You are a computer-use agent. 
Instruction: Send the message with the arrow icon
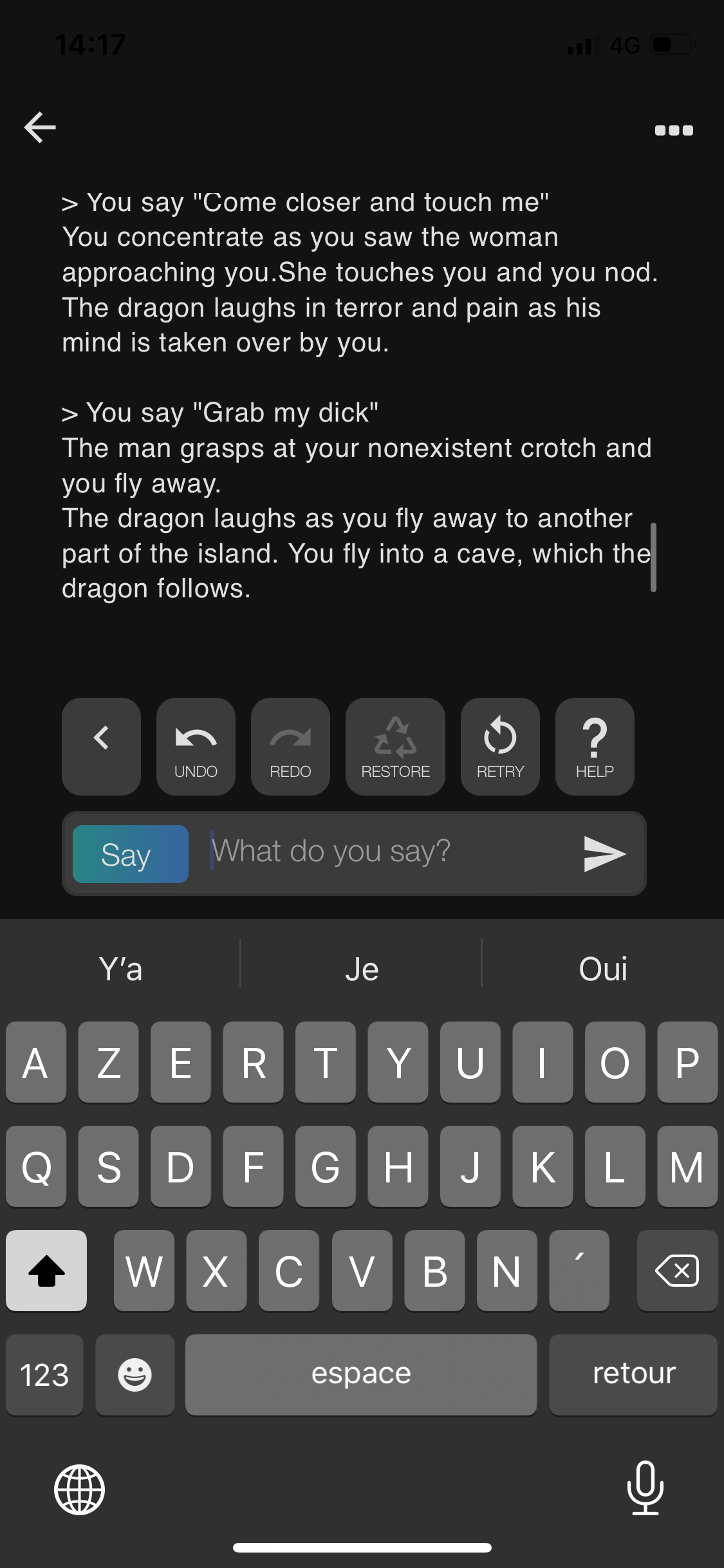point(604,854)
